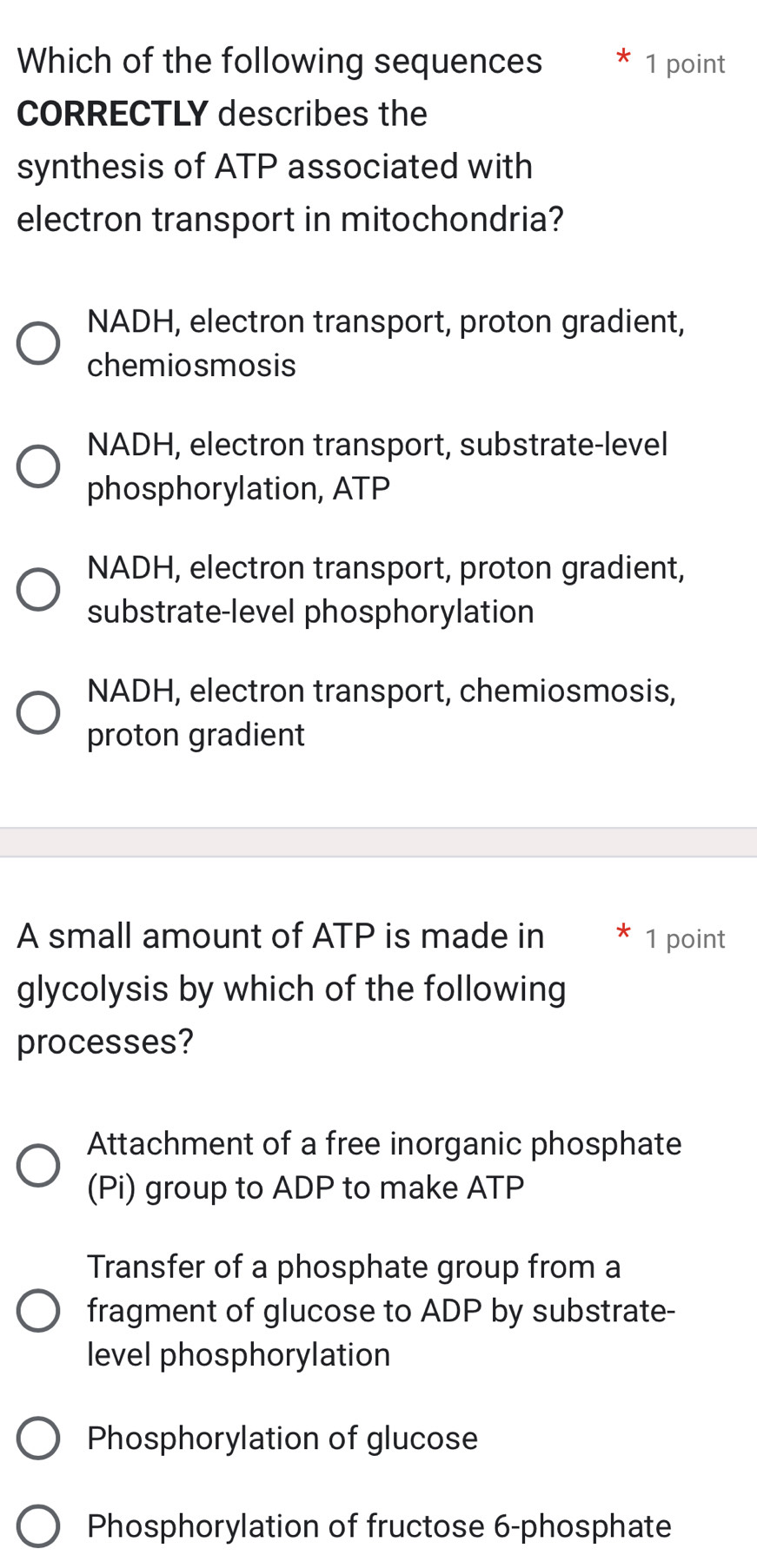Click the red required asterisk on second question

click(x=624, y=934)
